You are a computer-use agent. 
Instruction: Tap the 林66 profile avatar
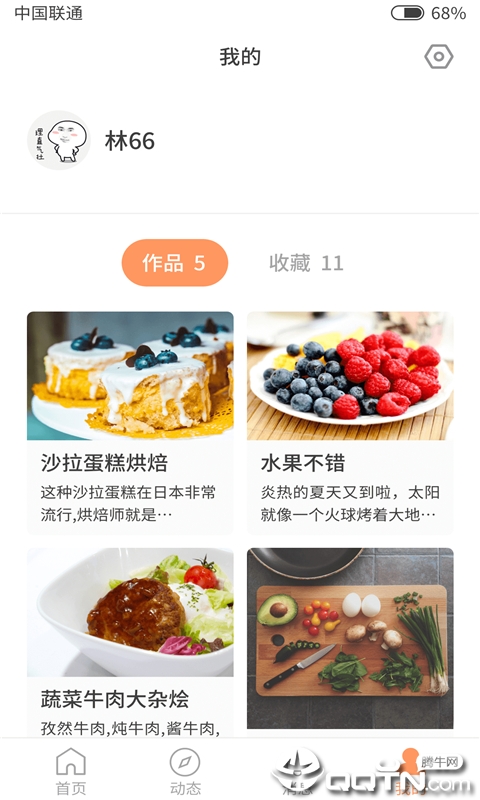[x=59, y=140]
